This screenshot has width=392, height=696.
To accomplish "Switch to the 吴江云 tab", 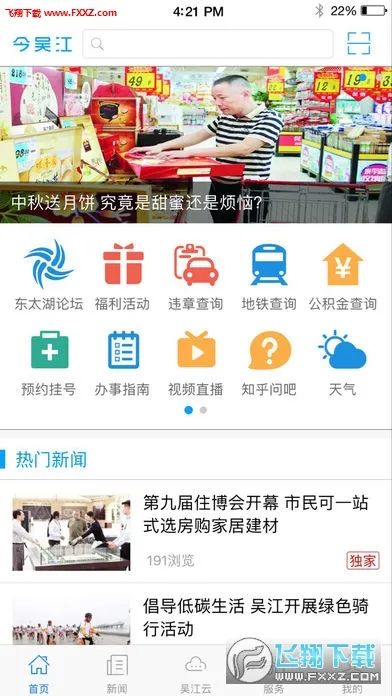I will point(196,672).
